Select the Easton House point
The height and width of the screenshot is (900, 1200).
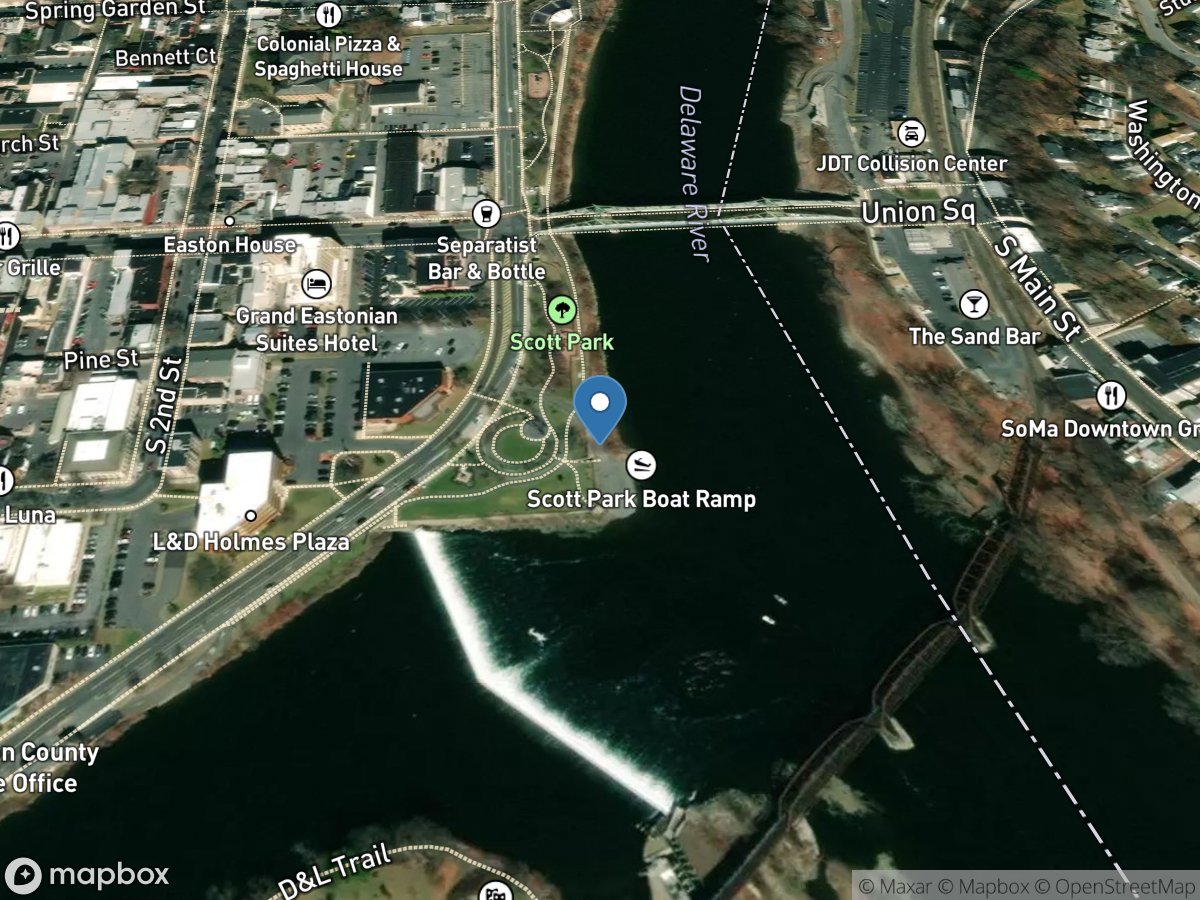click(229, 221)
